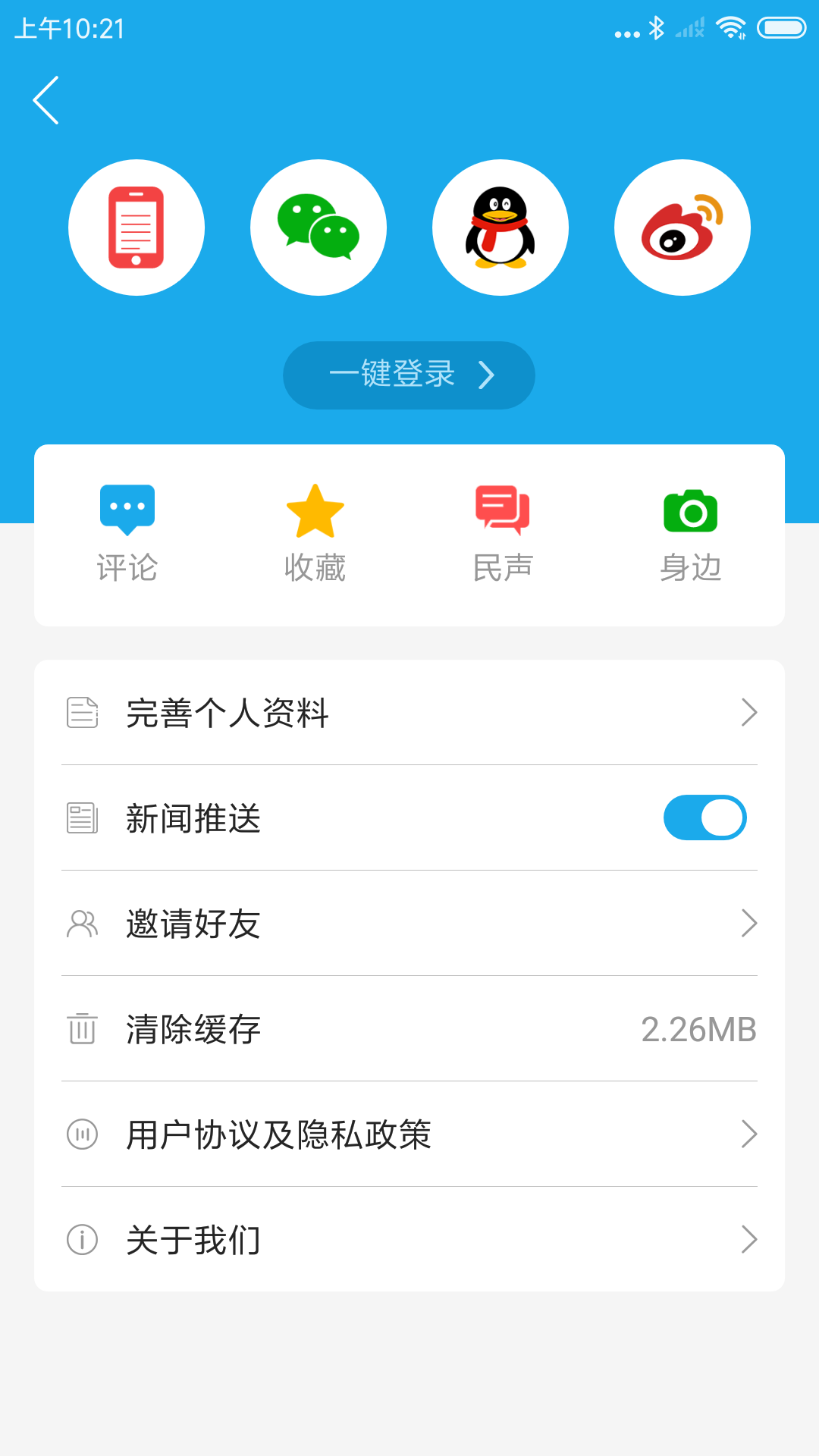
Task: Open 评论 (comments) section
Action: [x=126, y=531]
